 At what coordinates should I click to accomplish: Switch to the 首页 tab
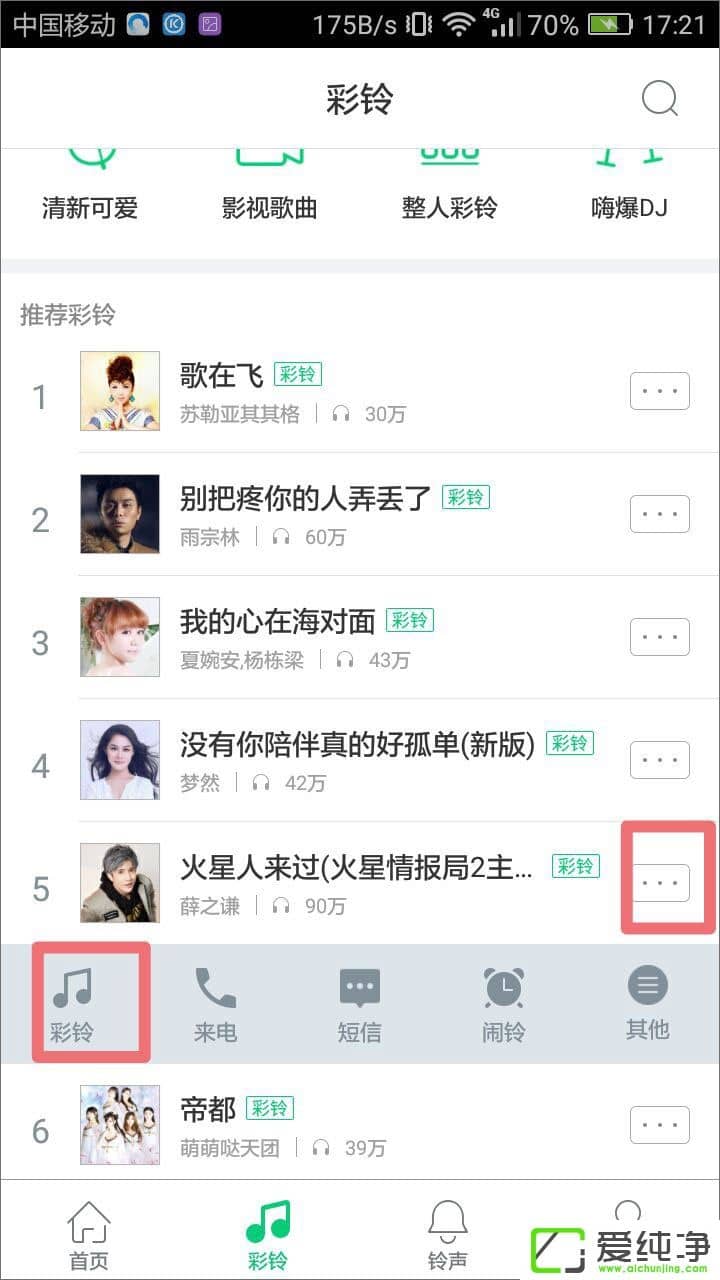pos(89,1235)
